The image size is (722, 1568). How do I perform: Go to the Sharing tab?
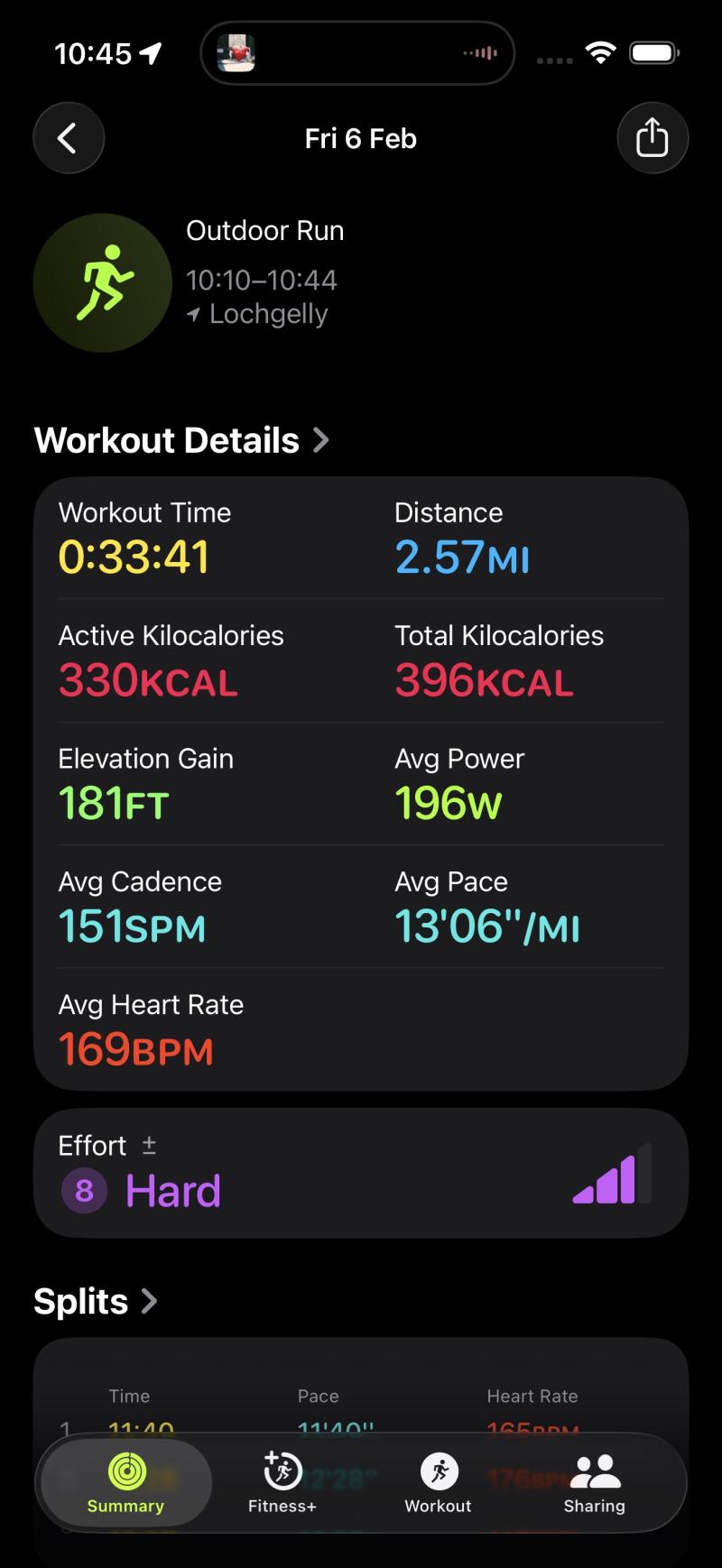coord(594,1483)
